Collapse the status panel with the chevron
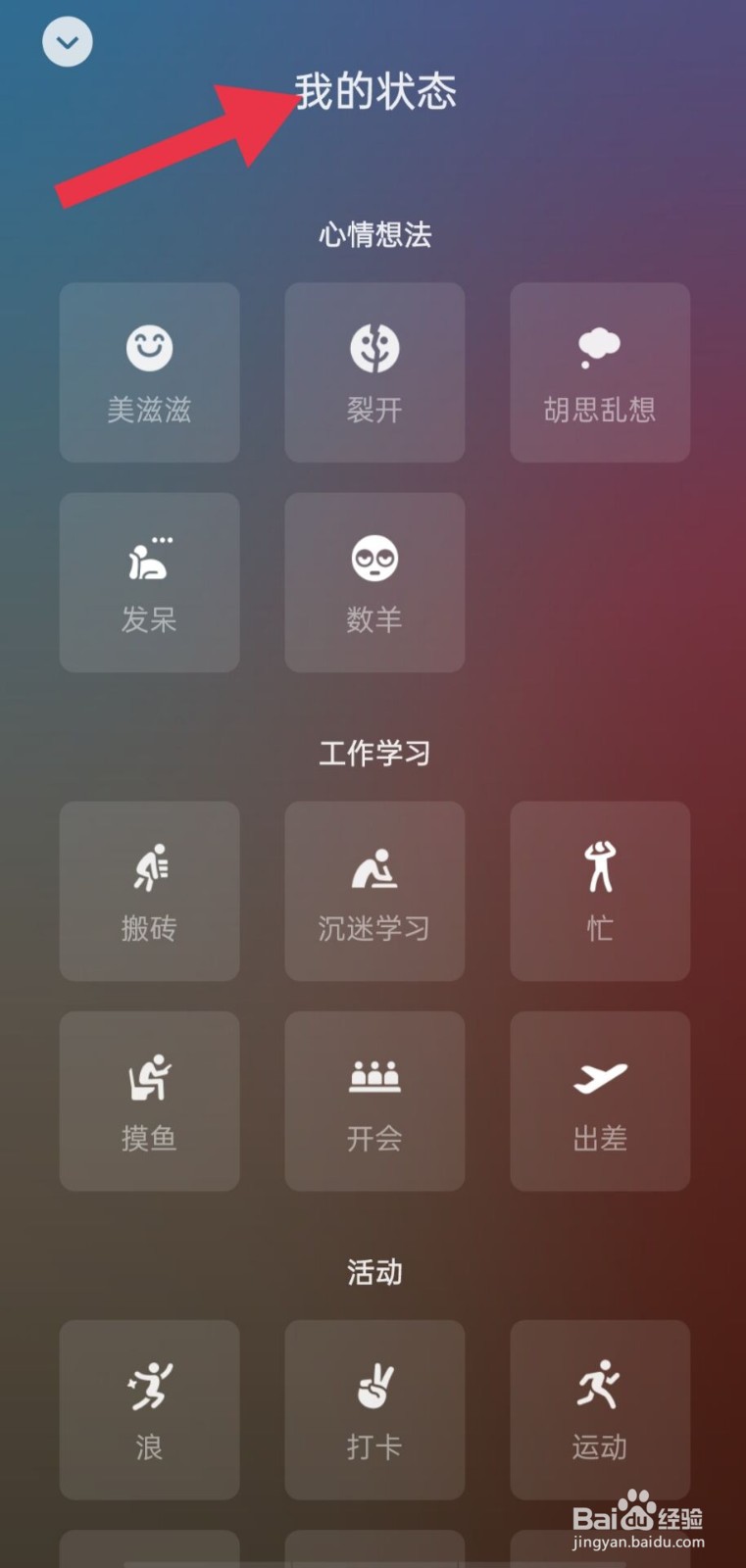 (x=66, y=41)
